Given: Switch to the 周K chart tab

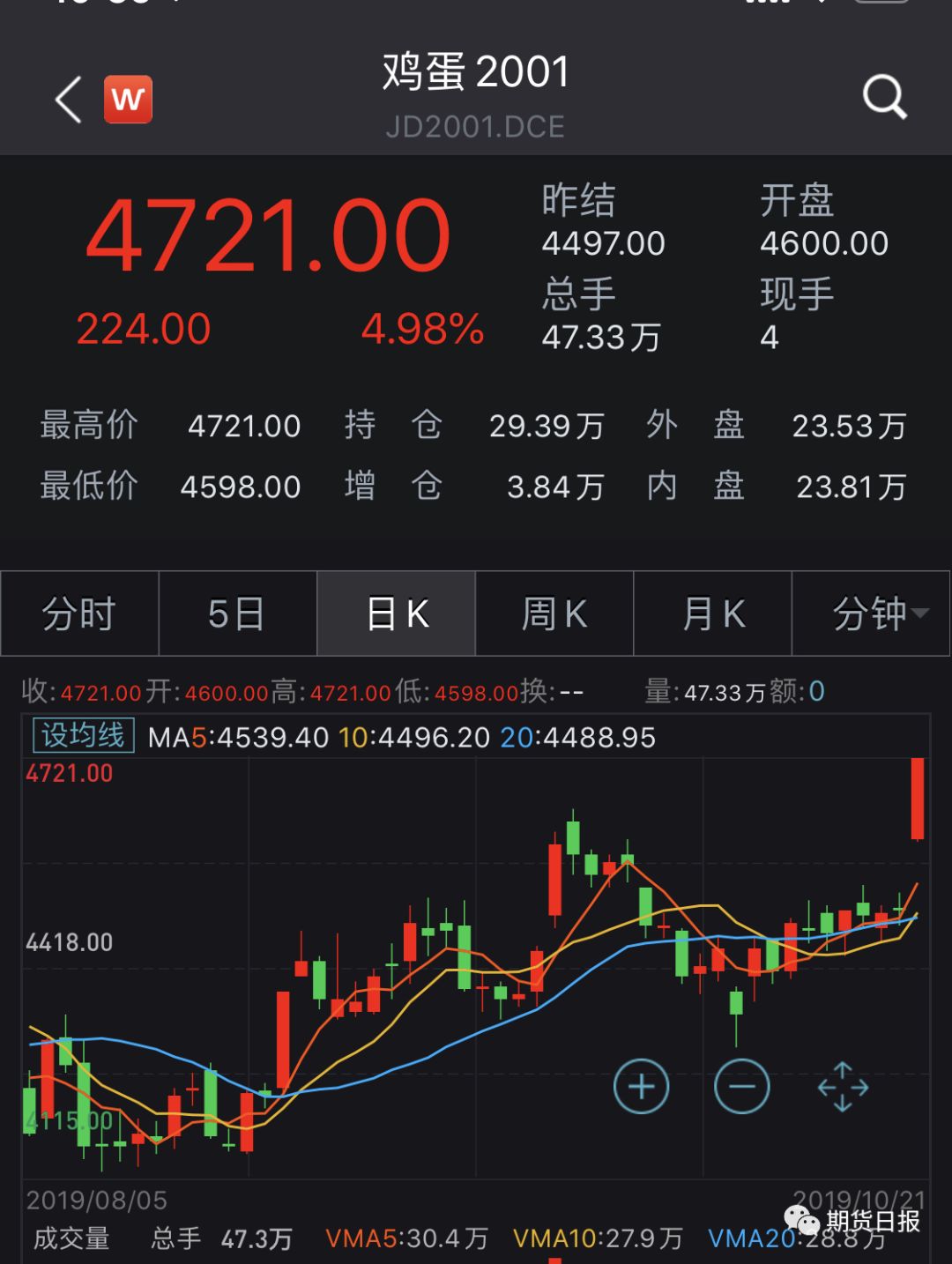Looking at the screenshot, I should point(554,613).
